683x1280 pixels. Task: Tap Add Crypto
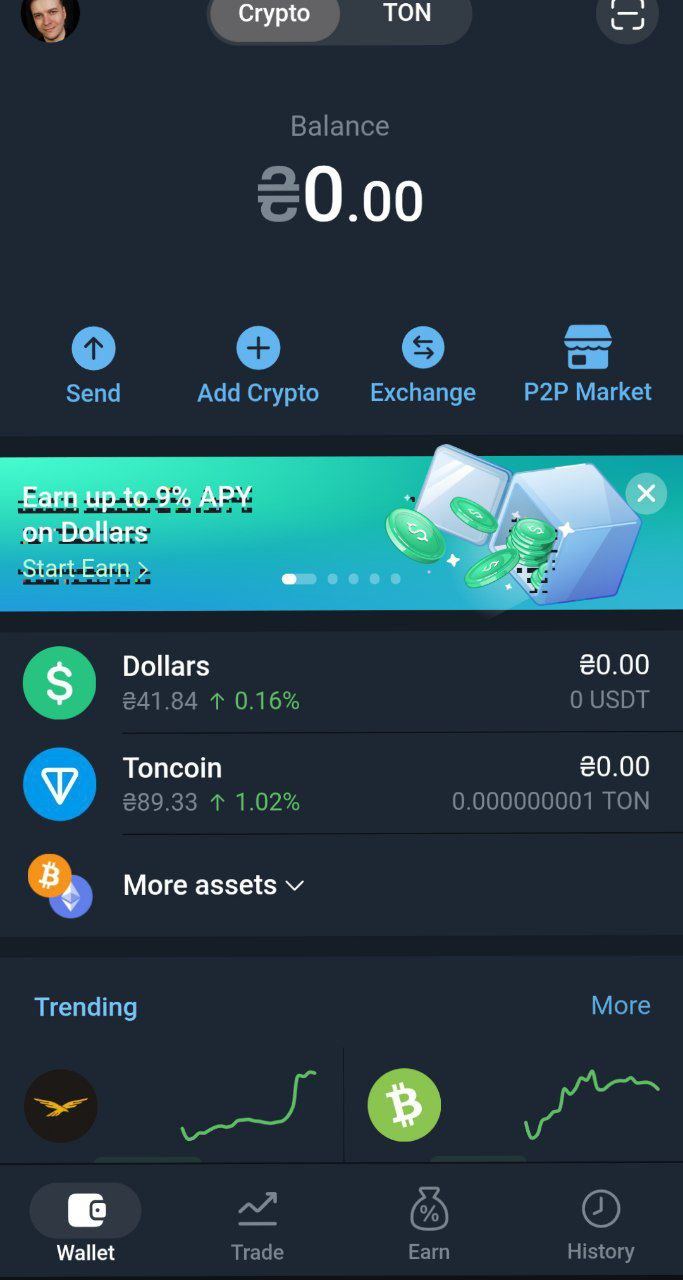[258, 366]
